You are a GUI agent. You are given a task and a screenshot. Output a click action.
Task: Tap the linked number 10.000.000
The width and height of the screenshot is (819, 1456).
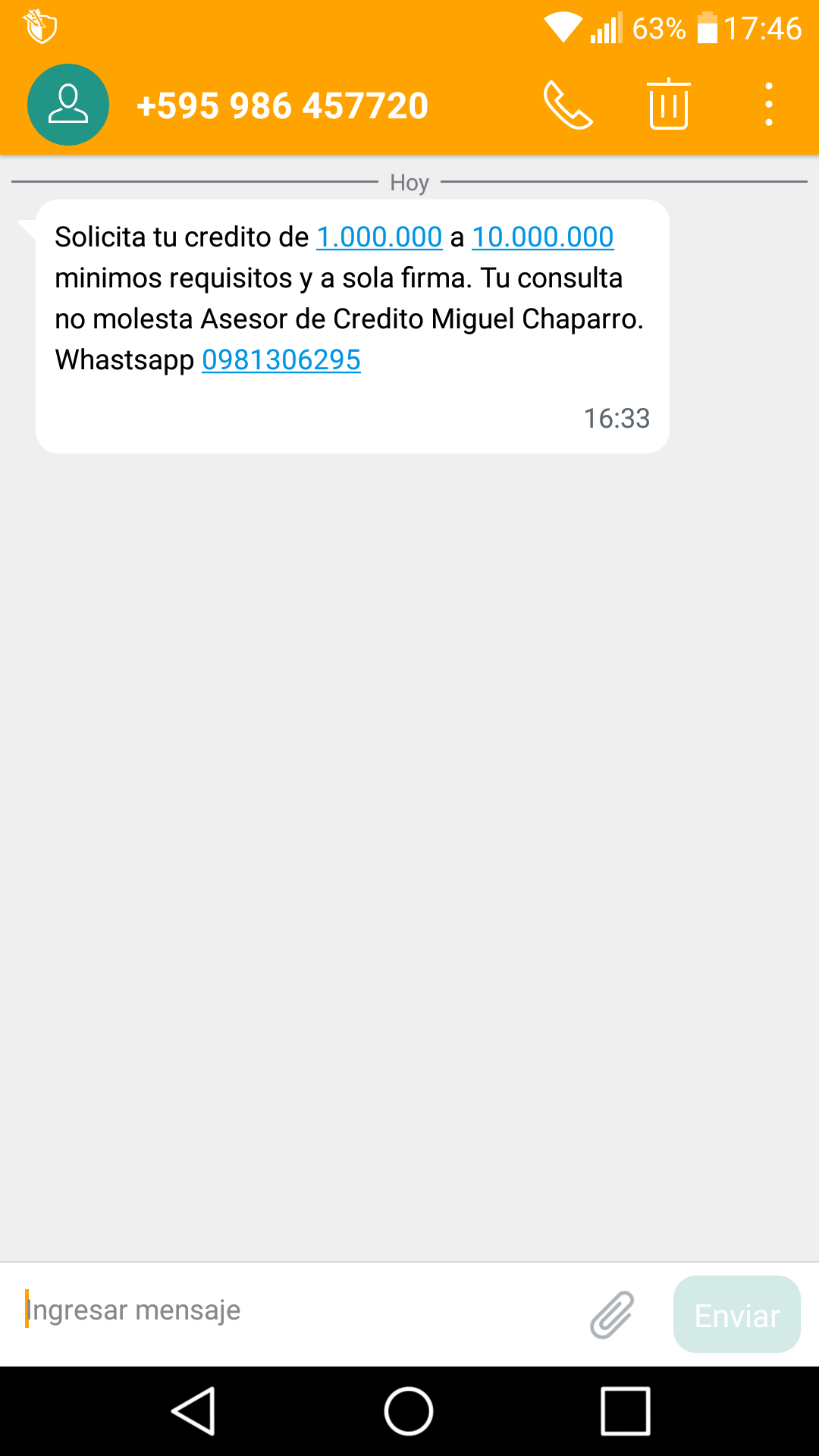coord(543,237)
